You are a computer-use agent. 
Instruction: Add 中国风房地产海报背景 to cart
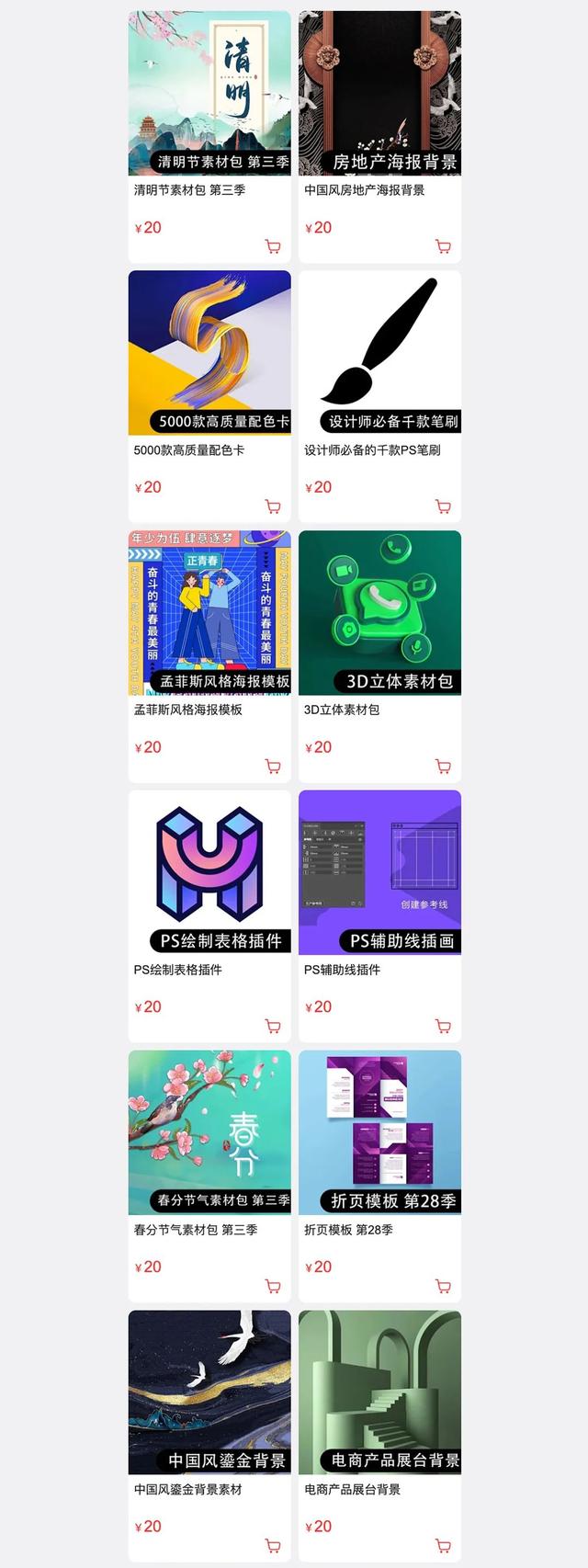443,246
